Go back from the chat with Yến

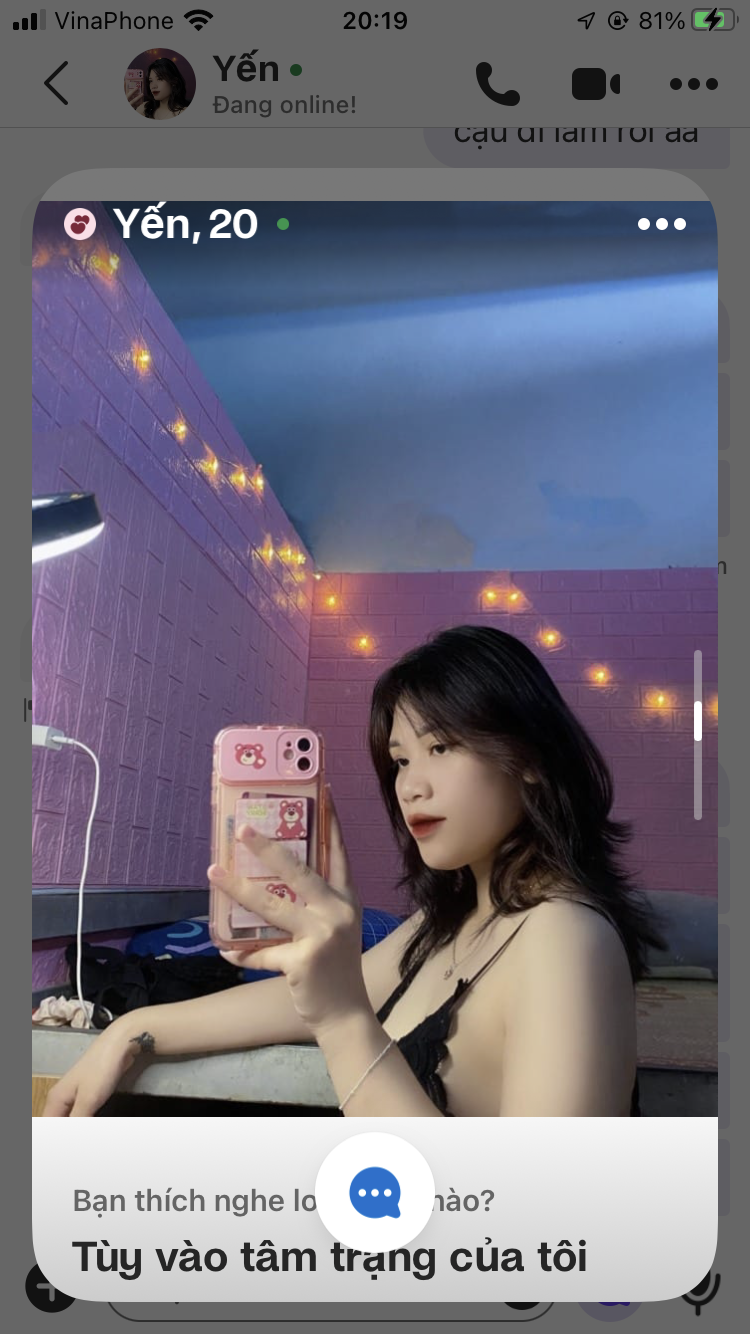[x=57, y=84]
